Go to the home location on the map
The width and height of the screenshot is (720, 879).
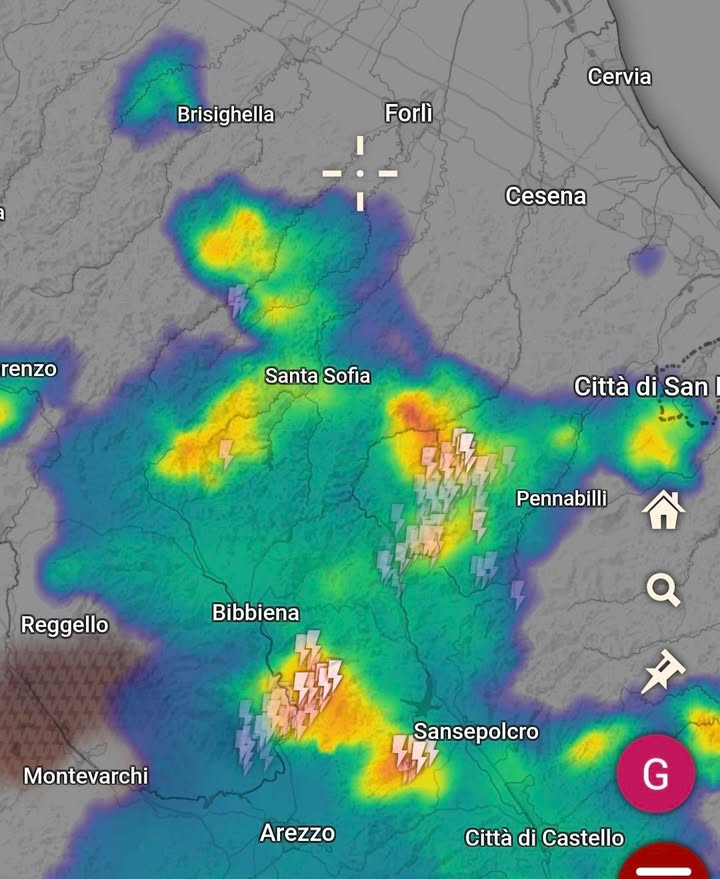(663, 510)
